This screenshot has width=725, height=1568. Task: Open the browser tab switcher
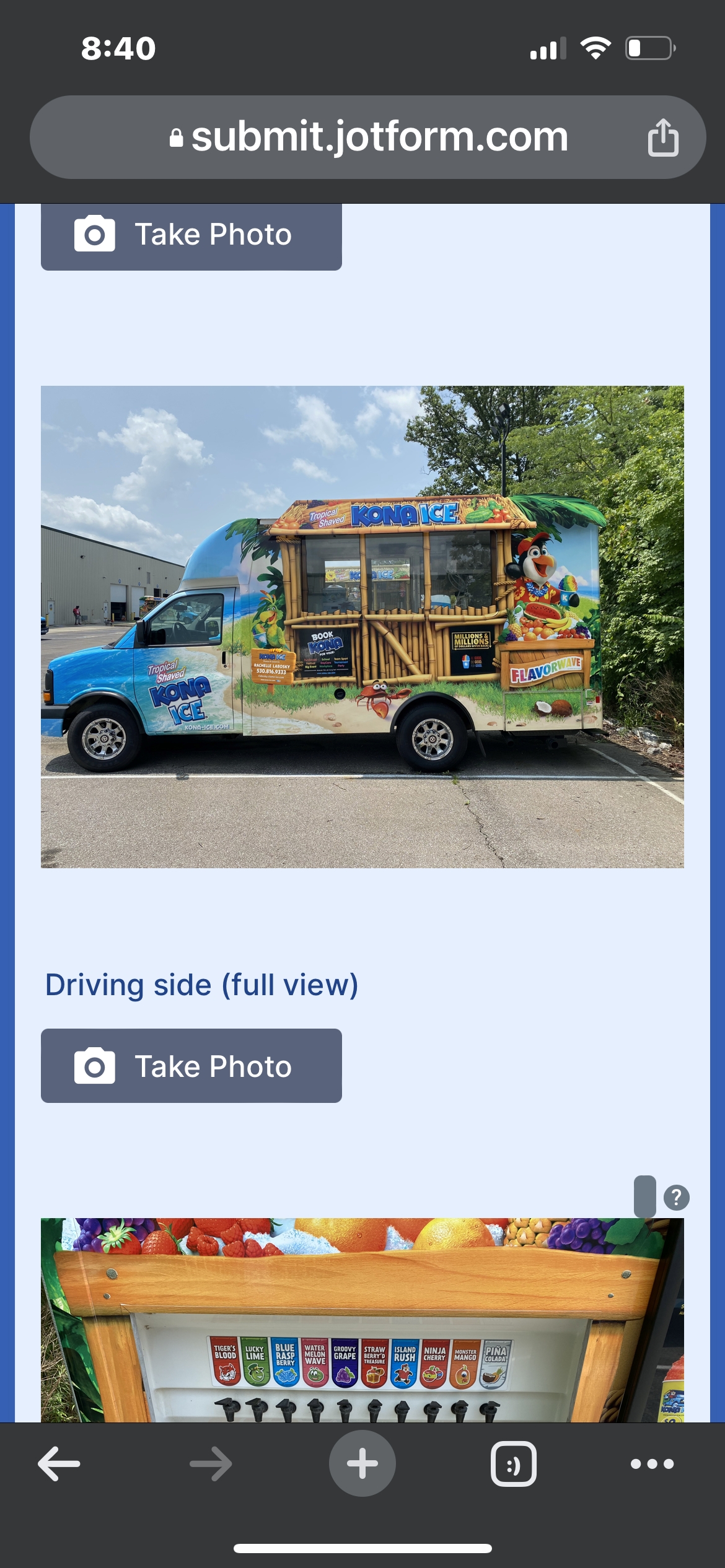[513, 1464]
